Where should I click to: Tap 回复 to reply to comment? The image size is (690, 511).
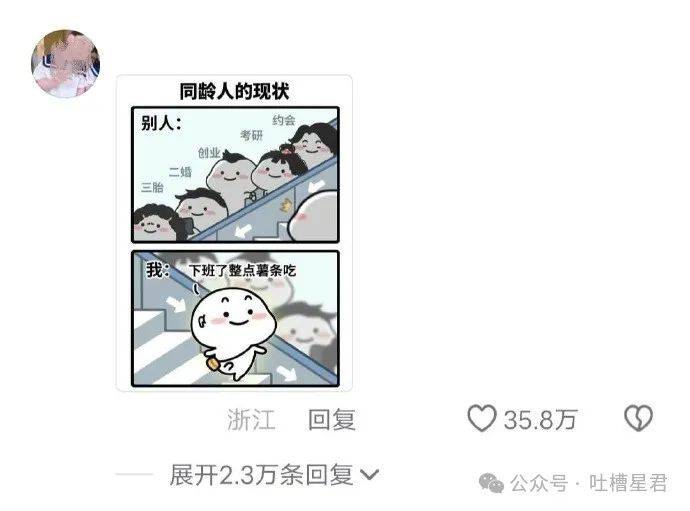tap(331, 420)
